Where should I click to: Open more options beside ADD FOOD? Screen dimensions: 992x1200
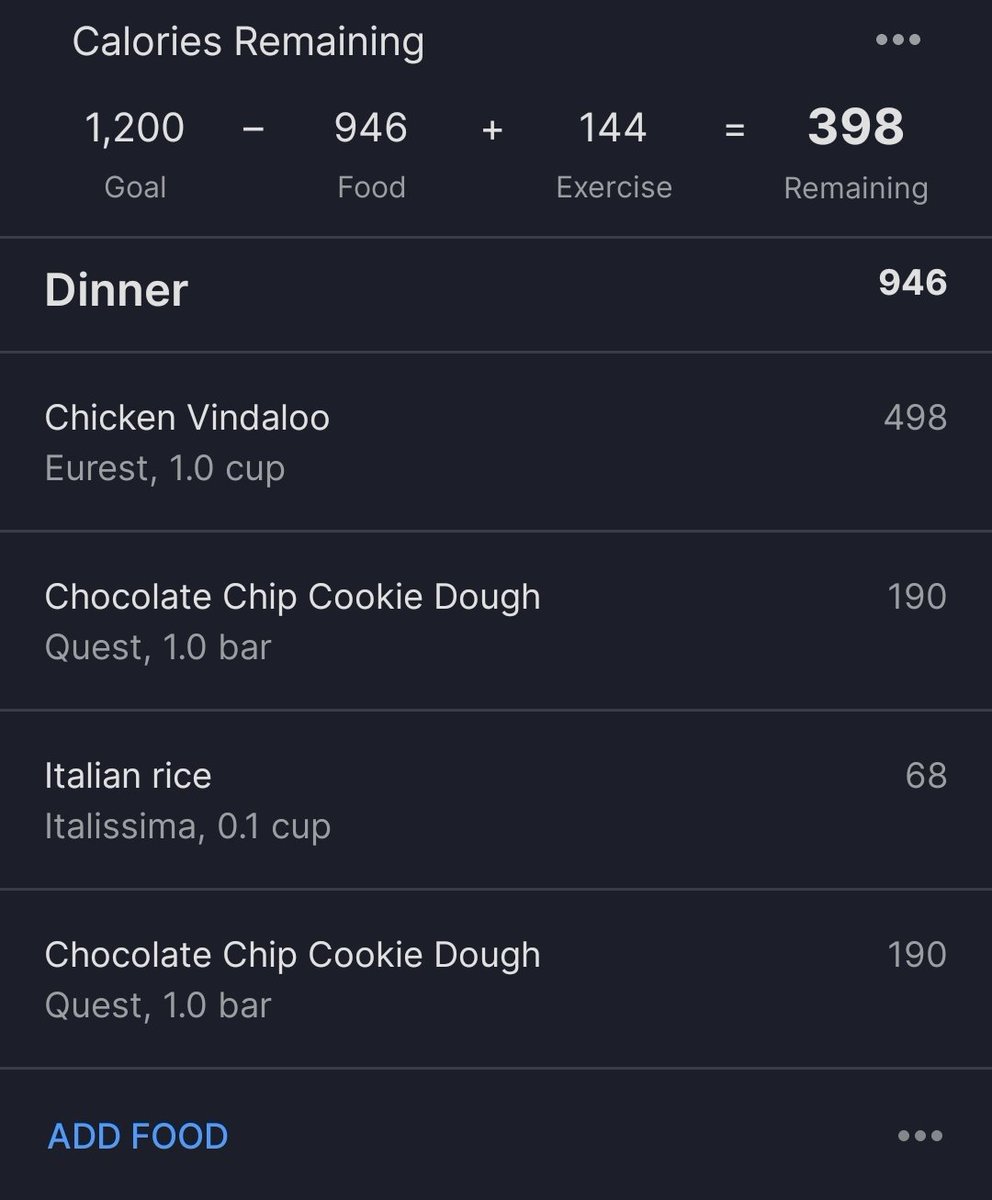point(919,1136)
